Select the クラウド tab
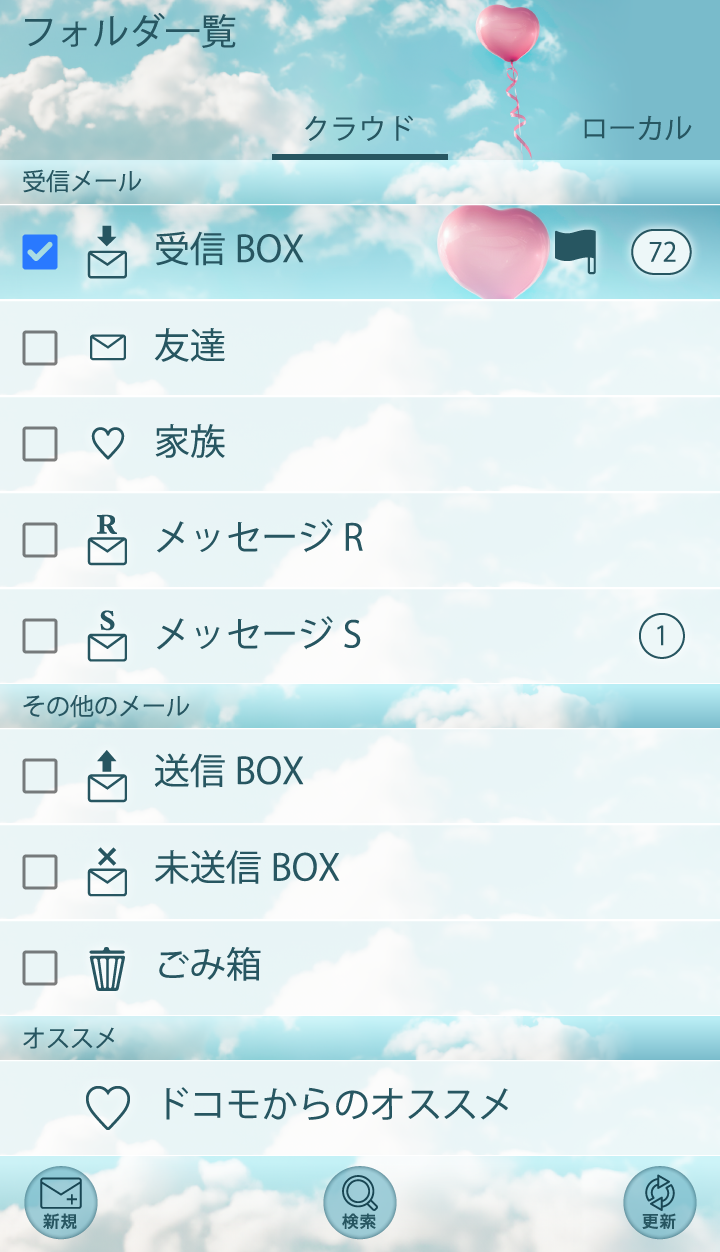The width and height of the screenshot is (720, 1252). (359, 129)
